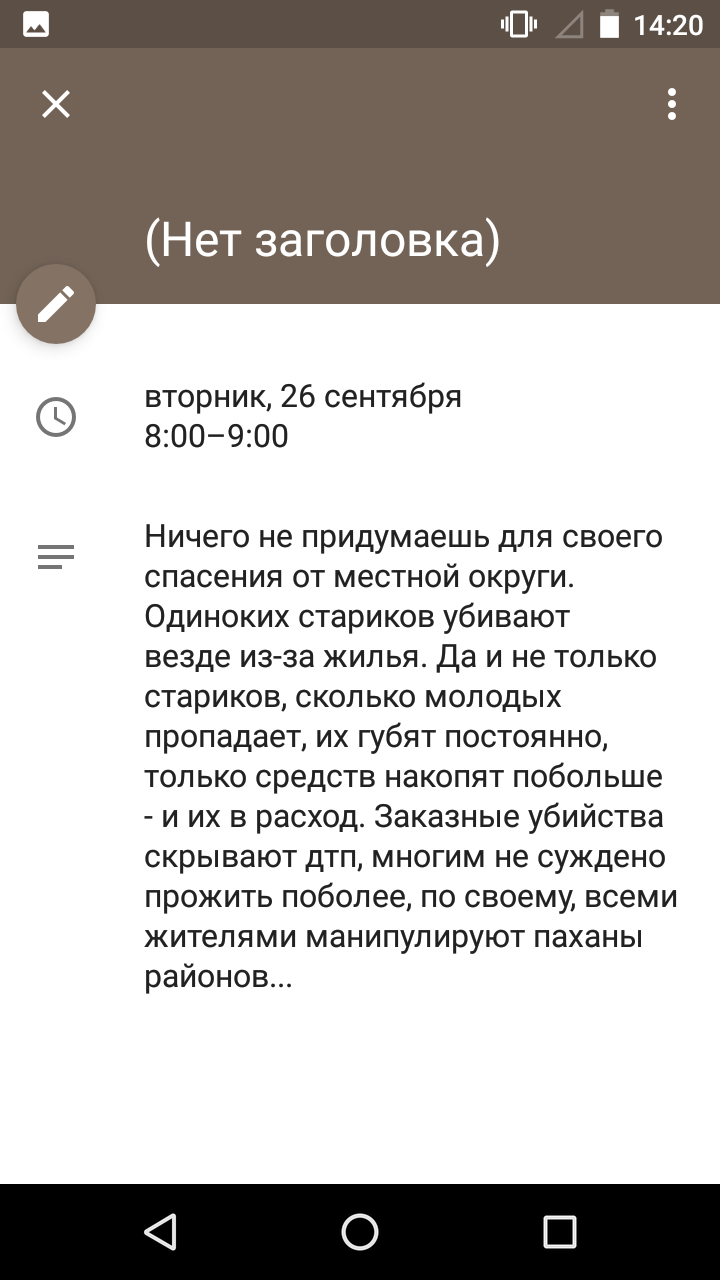Go back using the system back button
720x1280 pixels.
pos(160,1232)
